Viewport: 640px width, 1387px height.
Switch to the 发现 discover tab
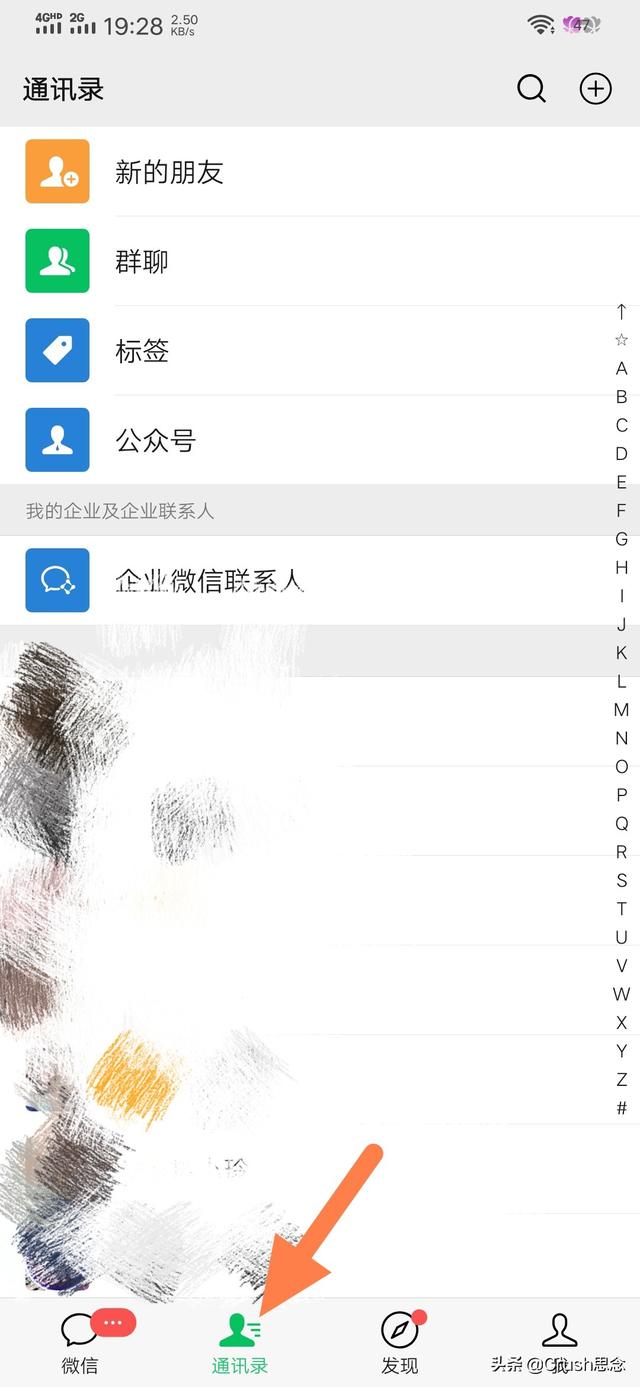(400, 1343)
